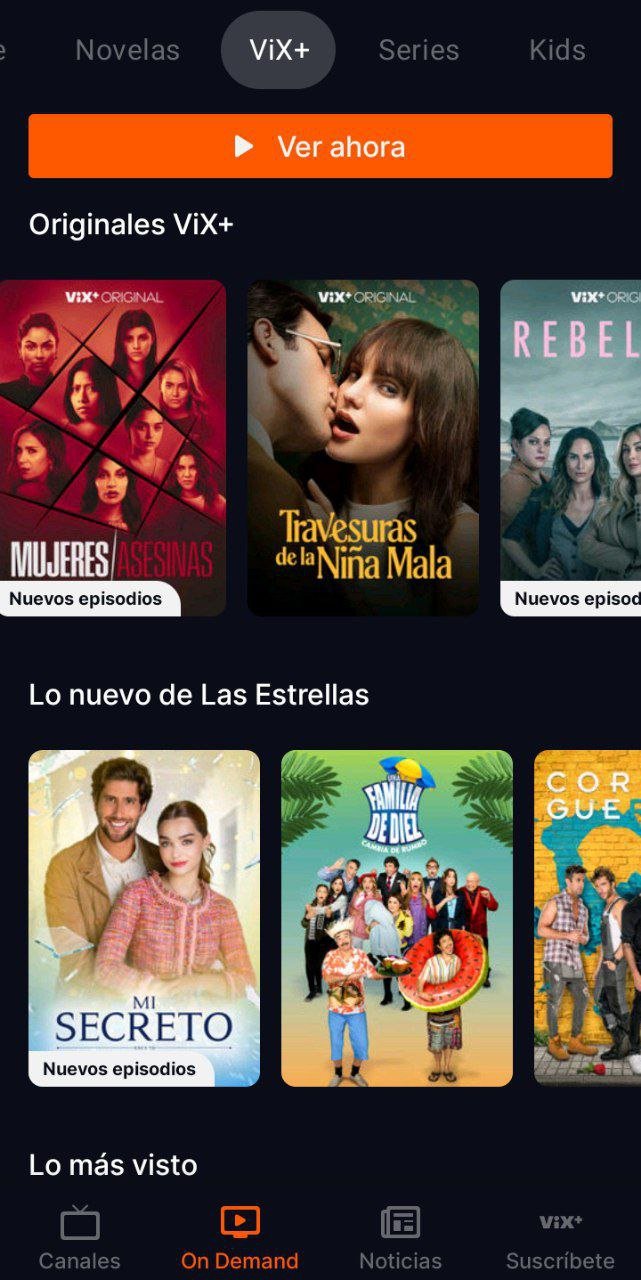Open the Rebelde poster

point(571,448)
